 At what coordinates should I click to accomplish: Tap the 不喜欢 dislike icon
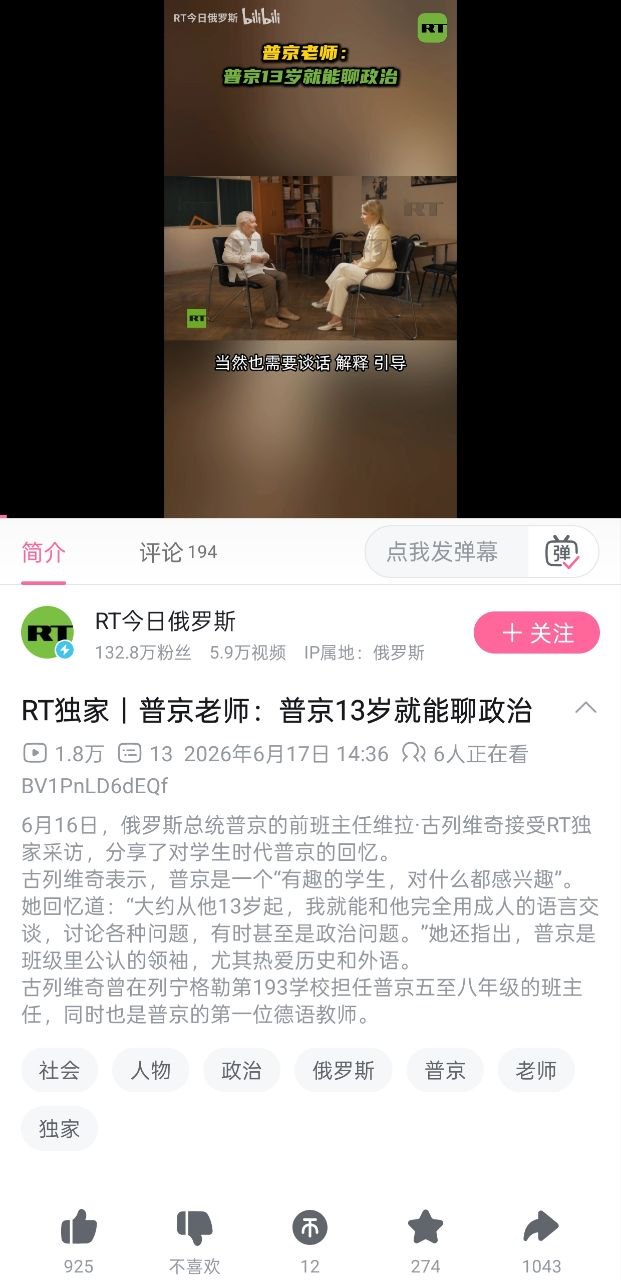point(194,1227)
